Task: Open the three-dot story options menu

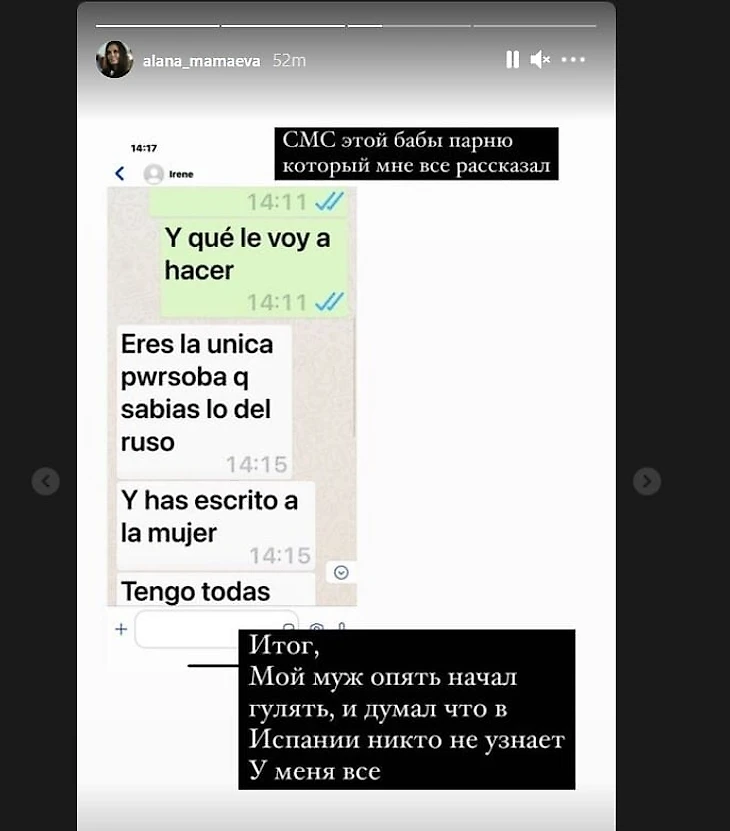Action: pos(573,60)
